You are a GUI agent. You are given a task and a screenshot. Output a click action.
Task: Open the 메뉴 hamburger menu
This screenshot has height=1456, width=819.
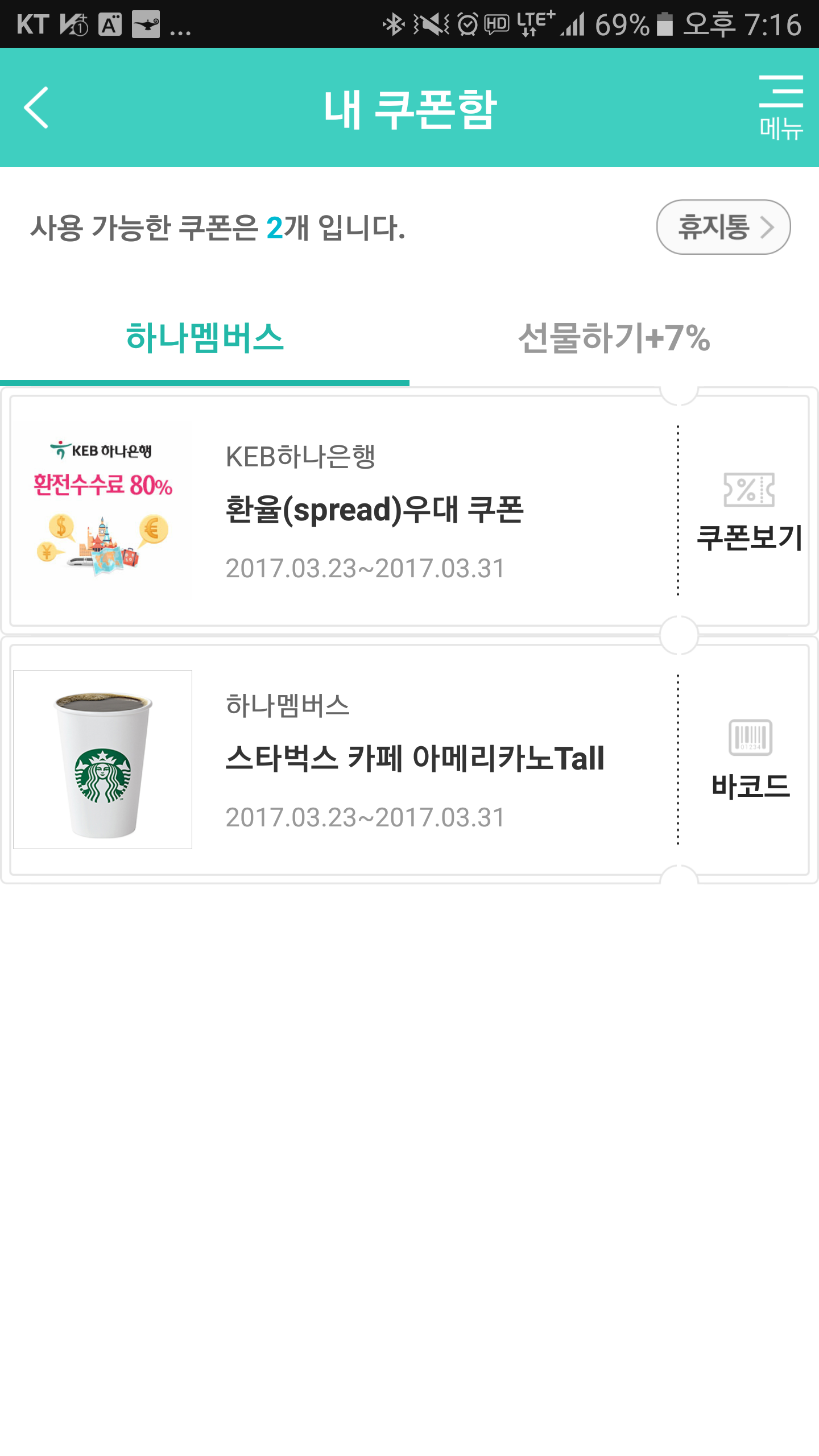pos(780,107)
